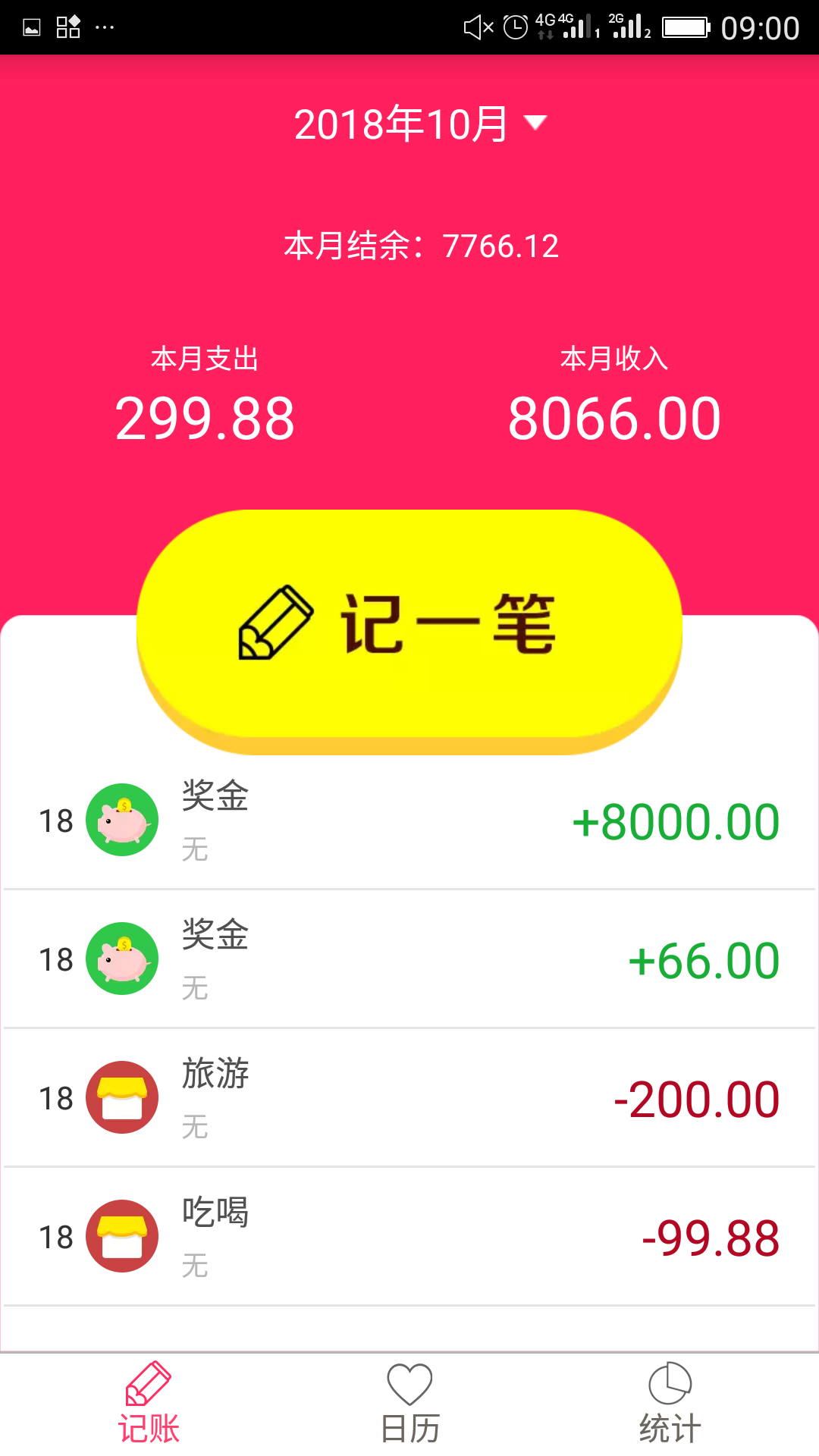Open the month selector dropdown for 2018年10月
This screenshot has height=1456, width=819.
[402, 124]
